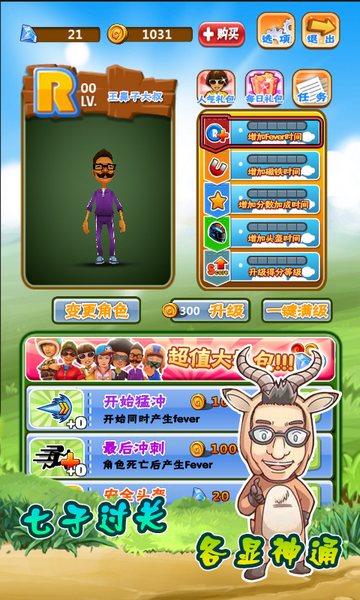The width and height of the screenshot is (360, 600).
Task: Tap 一键满级 to max out level
Action: (x=297, y=310)
